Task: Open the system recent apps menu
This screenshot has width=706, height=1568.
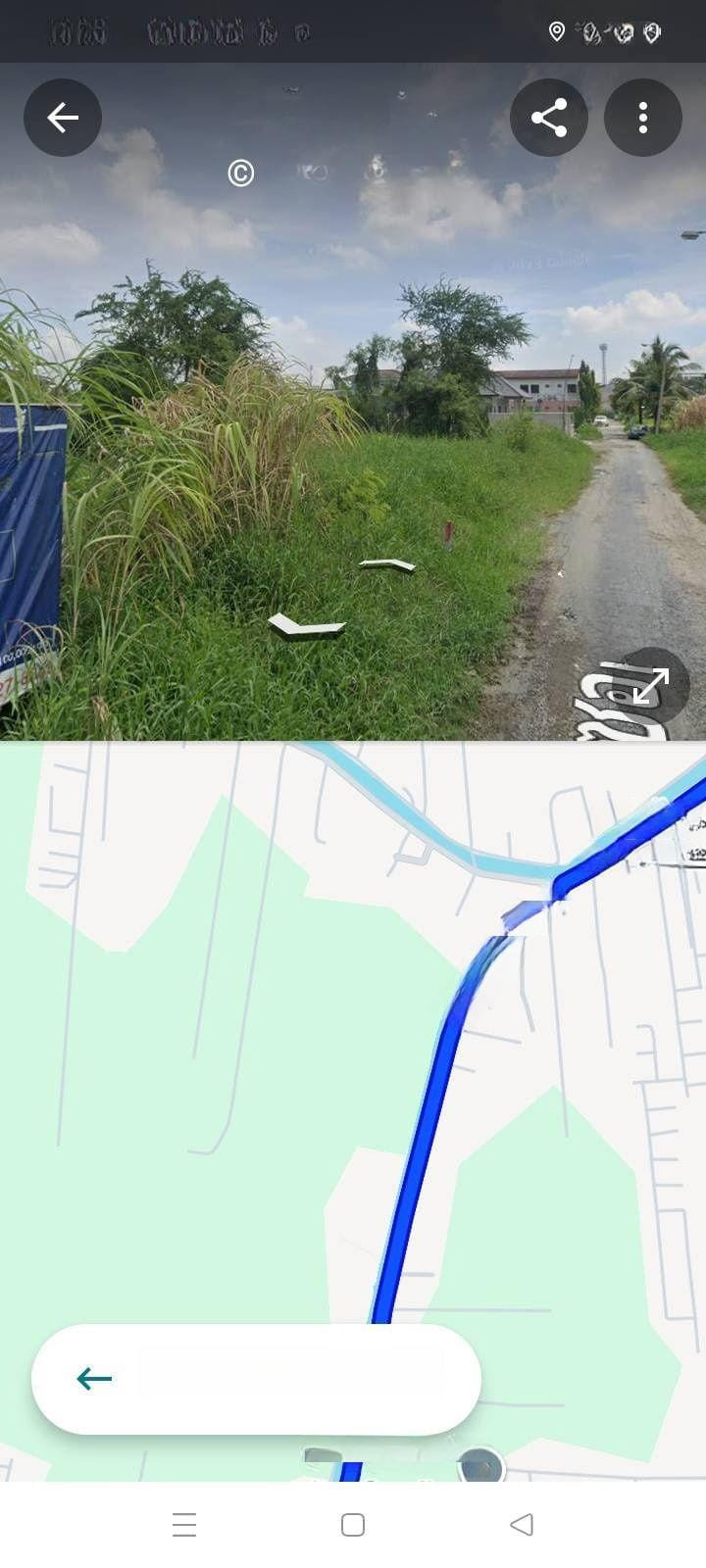Action: click(184, 1525)
